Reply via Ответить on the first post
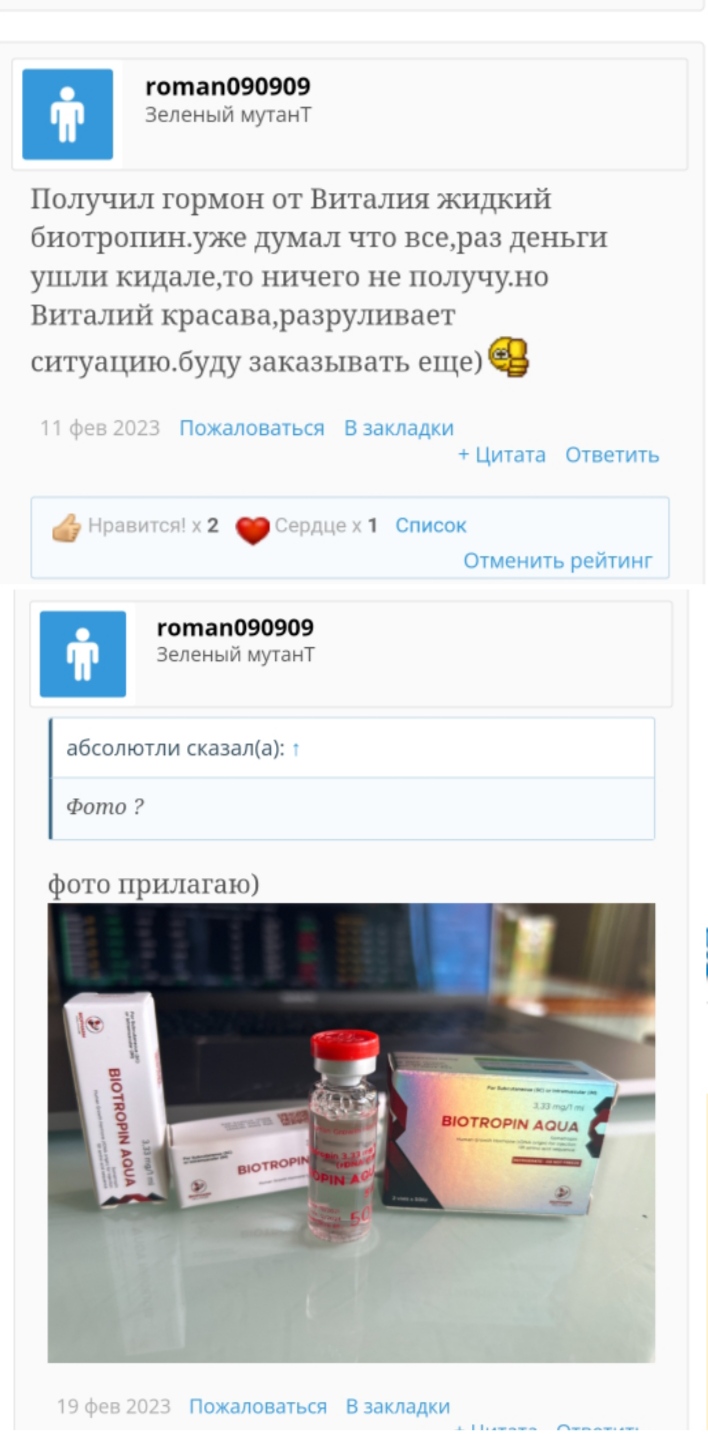The height and width of the screenshot is (1434, 708). tap(612, 455)
